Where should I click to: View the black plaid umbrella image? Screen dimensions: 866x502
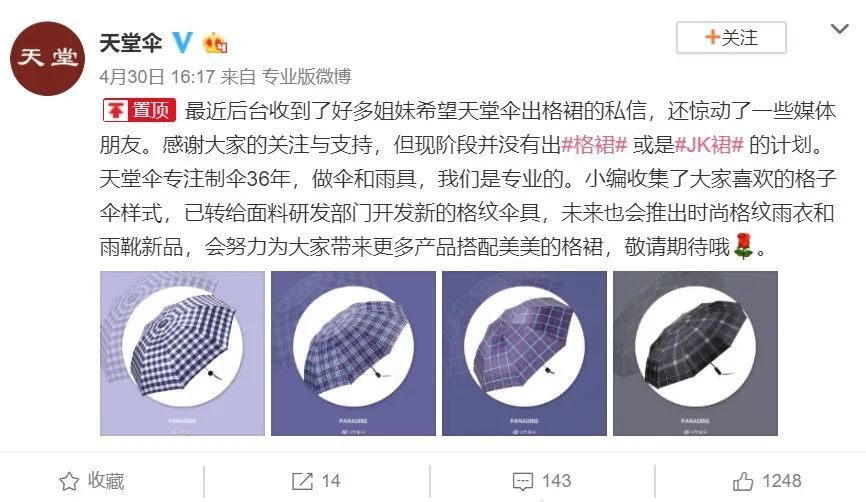[694, 353]
